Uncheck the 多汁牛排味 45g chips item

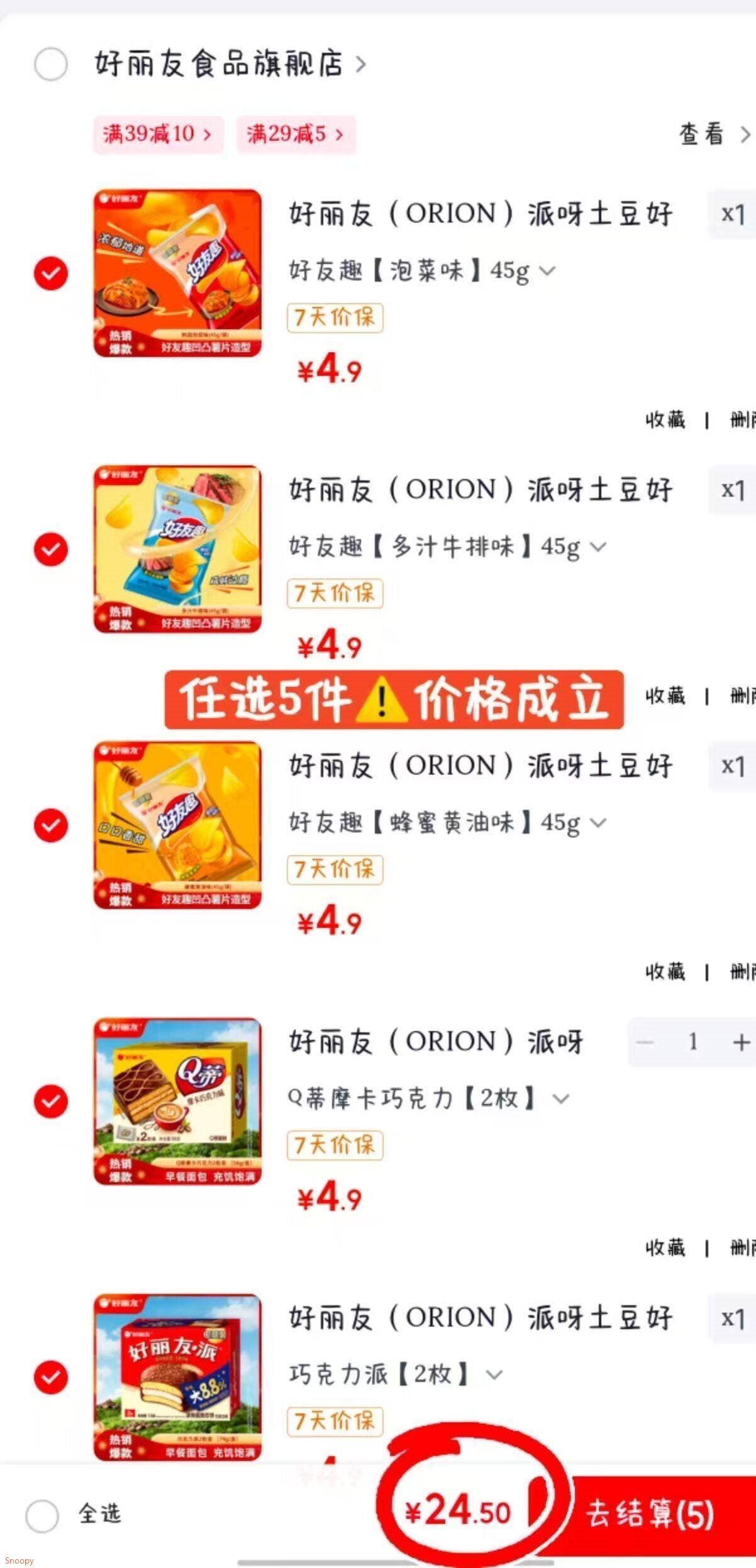51,549
